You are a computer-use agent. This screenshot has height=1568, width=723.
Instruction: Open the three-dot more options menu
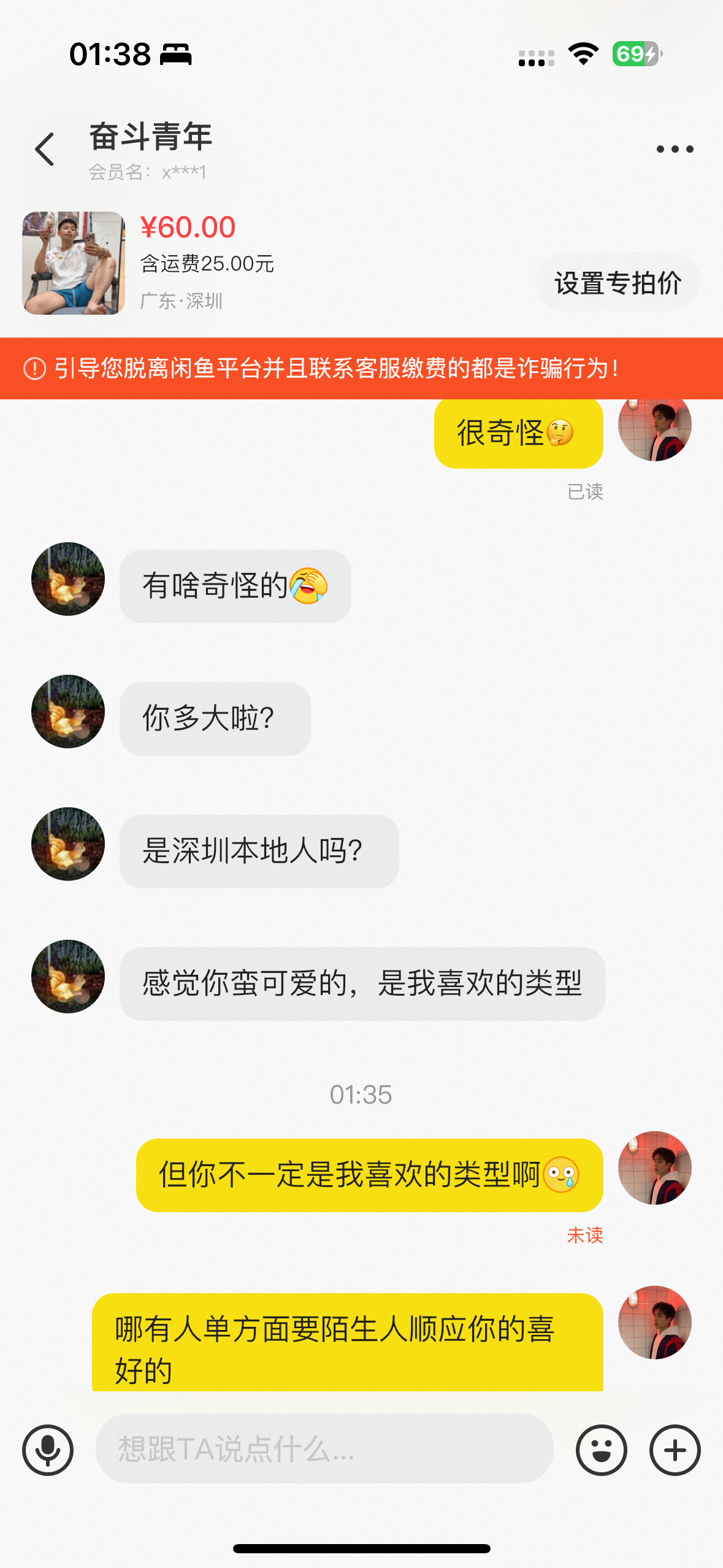[x=675, y=149]
